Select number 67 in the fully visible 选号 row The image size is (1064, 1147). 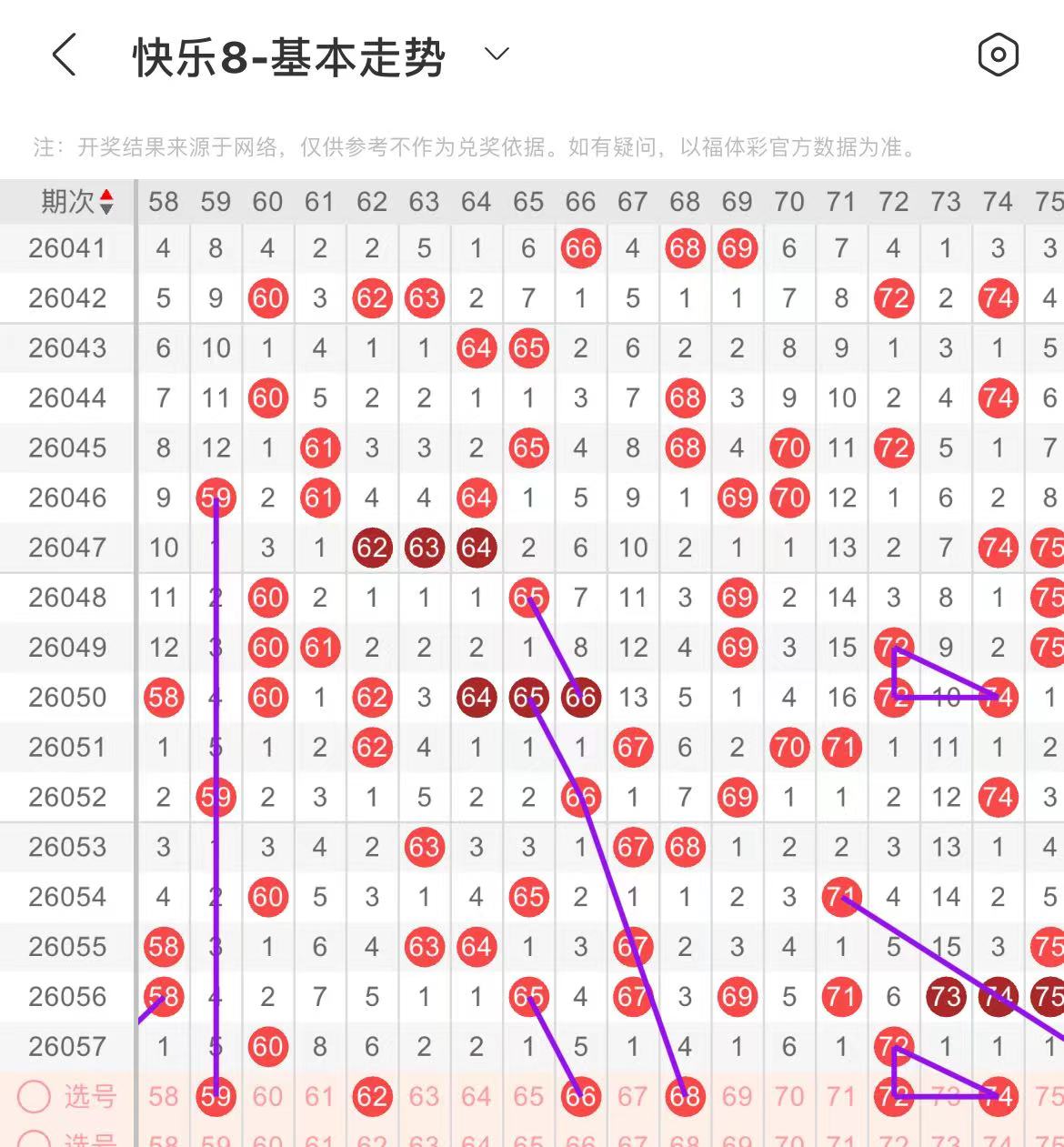633,1097
